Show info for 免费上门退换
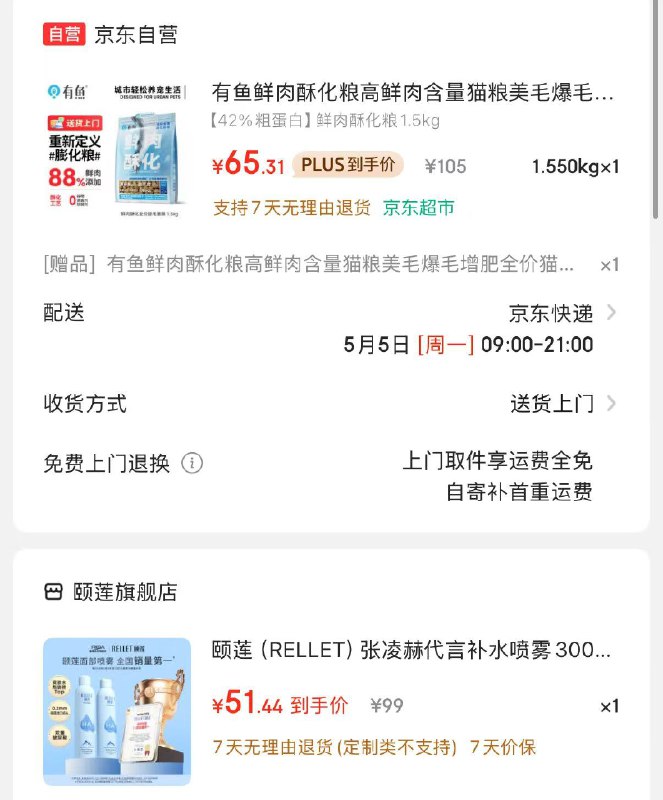Screen dimensions: 663x800 pyautogui.click(x=192, y=464)
